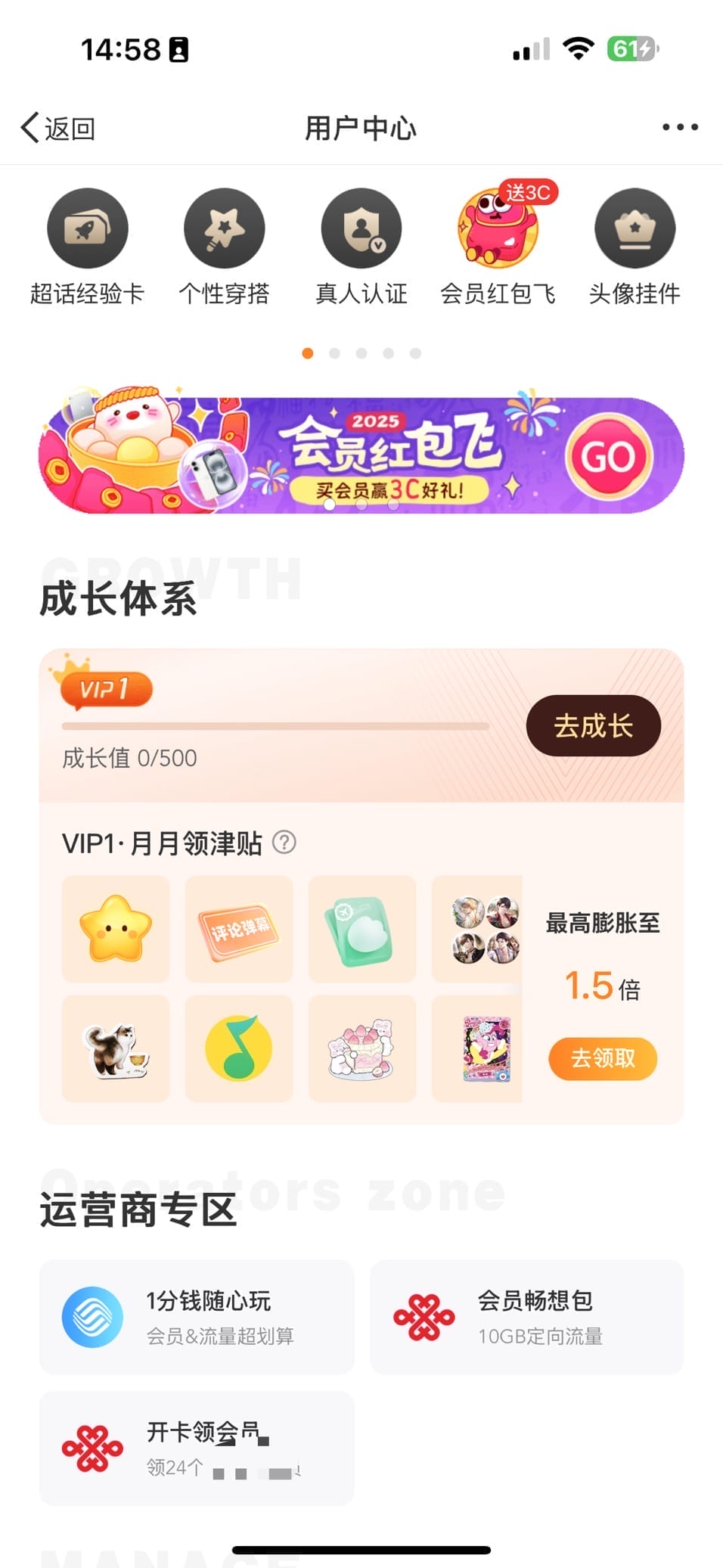The height and width of the screenshot is (1568, 723).
Task: Select the 评论弹幕 subsidy tile
Action: [238, 929]
